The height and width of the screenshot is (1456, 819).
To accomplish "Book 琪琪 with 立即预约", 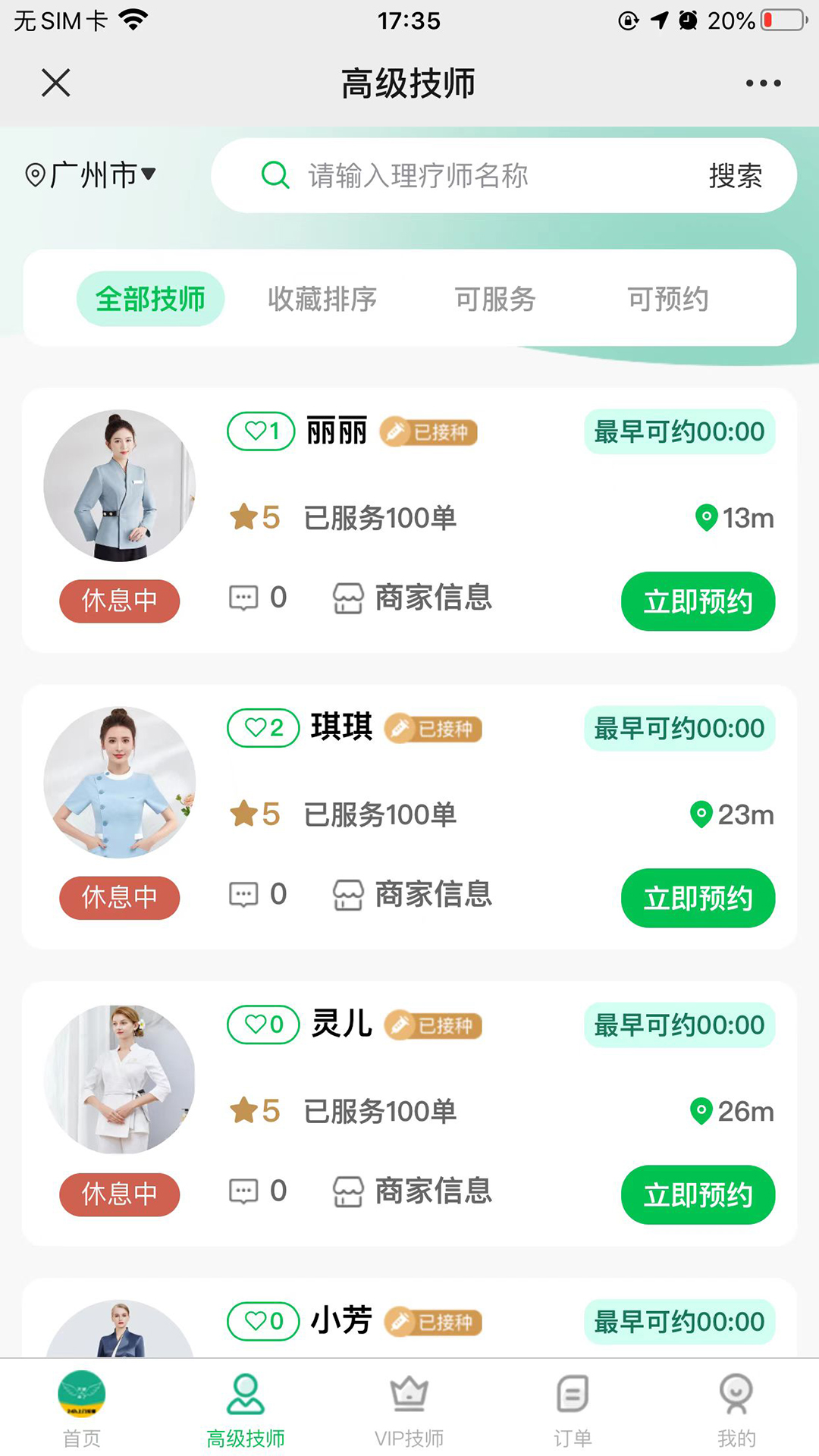I will 698,898.
